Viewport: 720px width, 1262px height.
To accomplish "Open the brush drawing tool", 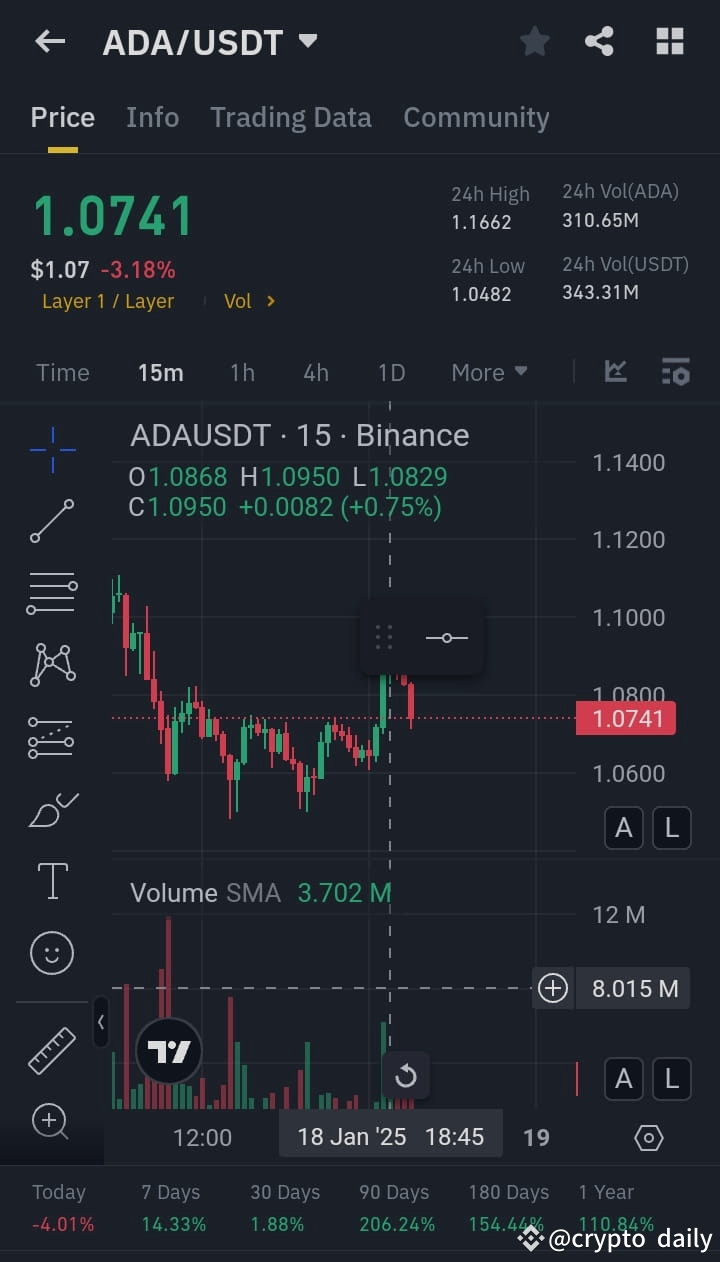I will [x=52, y=809].
